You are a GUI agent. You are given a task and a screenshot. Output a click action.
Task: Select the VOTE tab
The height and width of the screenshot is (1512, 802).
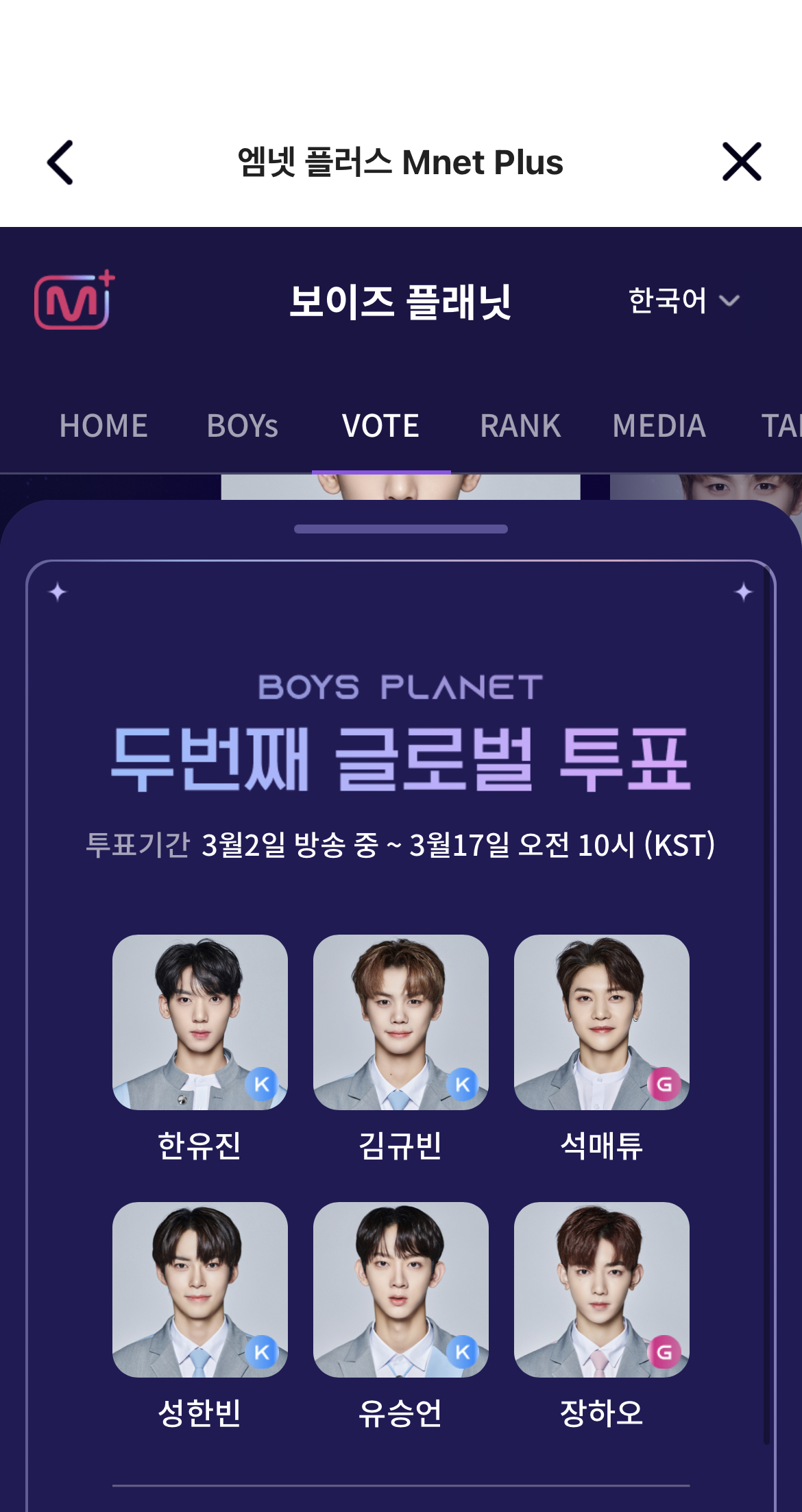click(381, 426)
